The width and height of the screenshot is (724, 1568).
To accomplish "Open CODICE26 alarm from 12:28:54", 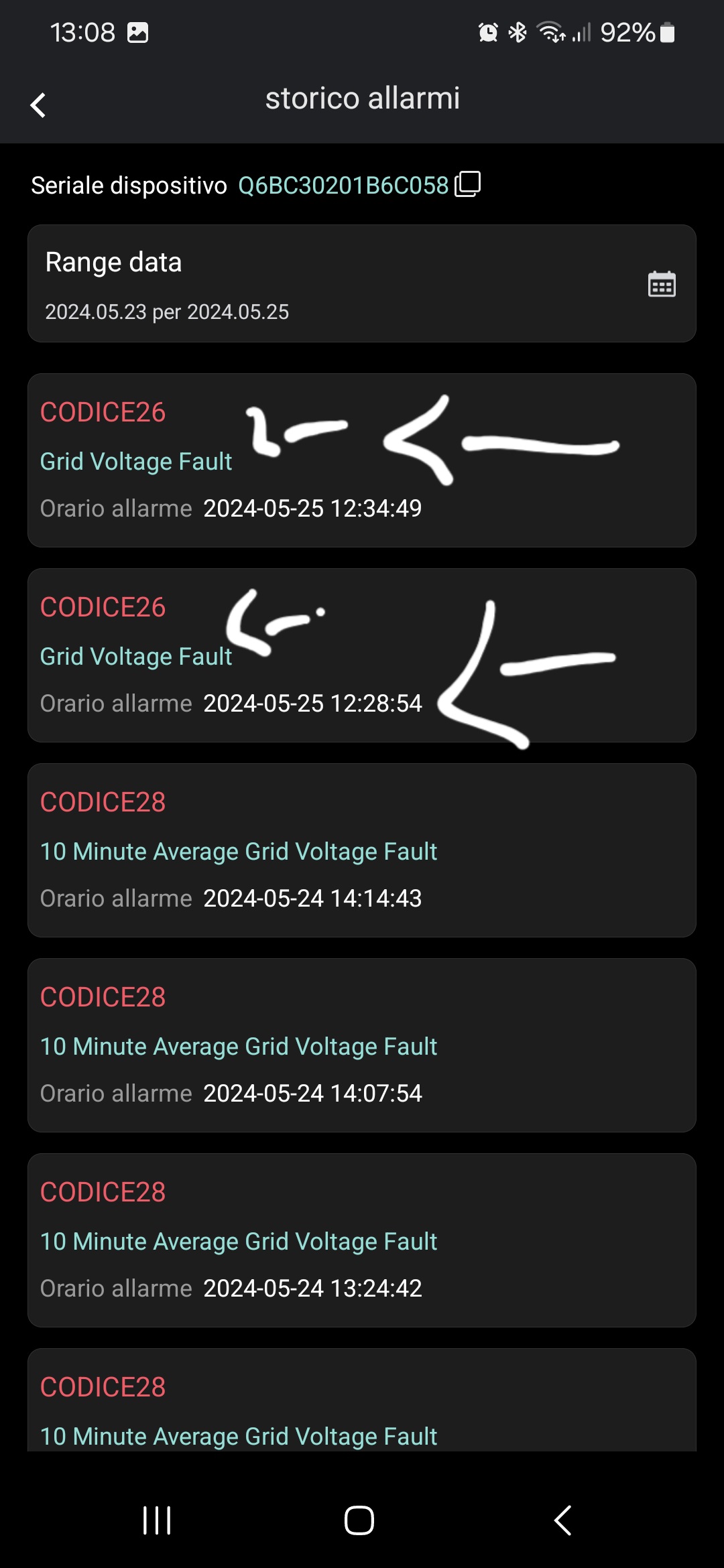I will pos(361,655).
